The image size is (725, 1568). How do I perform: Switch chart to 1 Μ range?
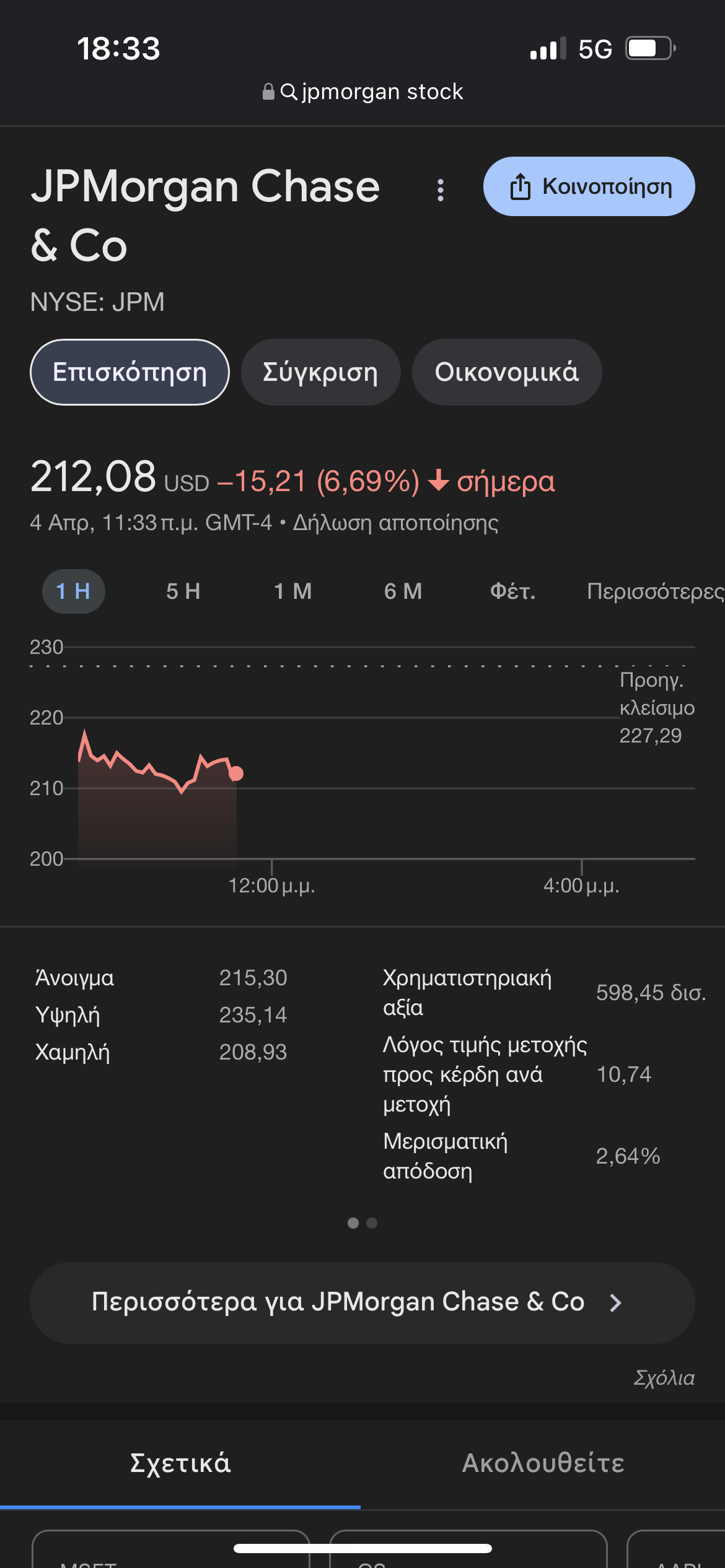pos(292,591)
